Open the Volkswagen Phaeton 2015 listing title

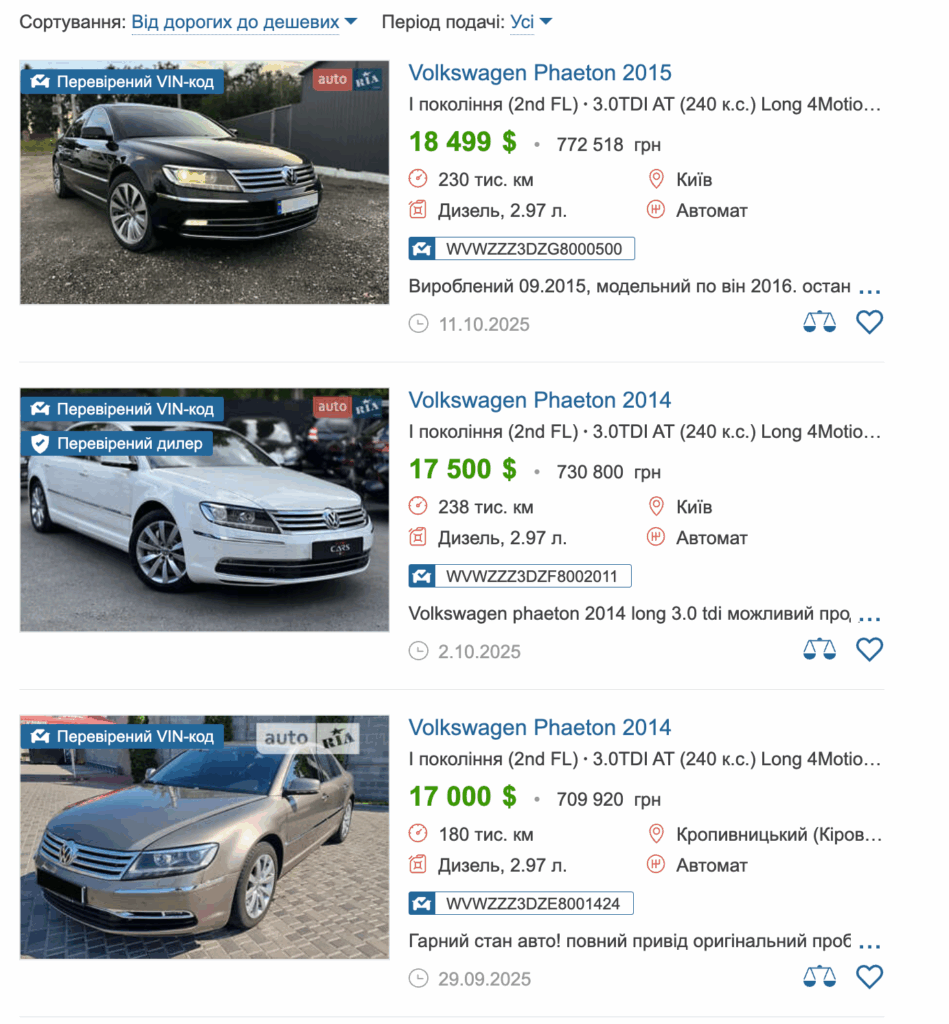point(540,73)
